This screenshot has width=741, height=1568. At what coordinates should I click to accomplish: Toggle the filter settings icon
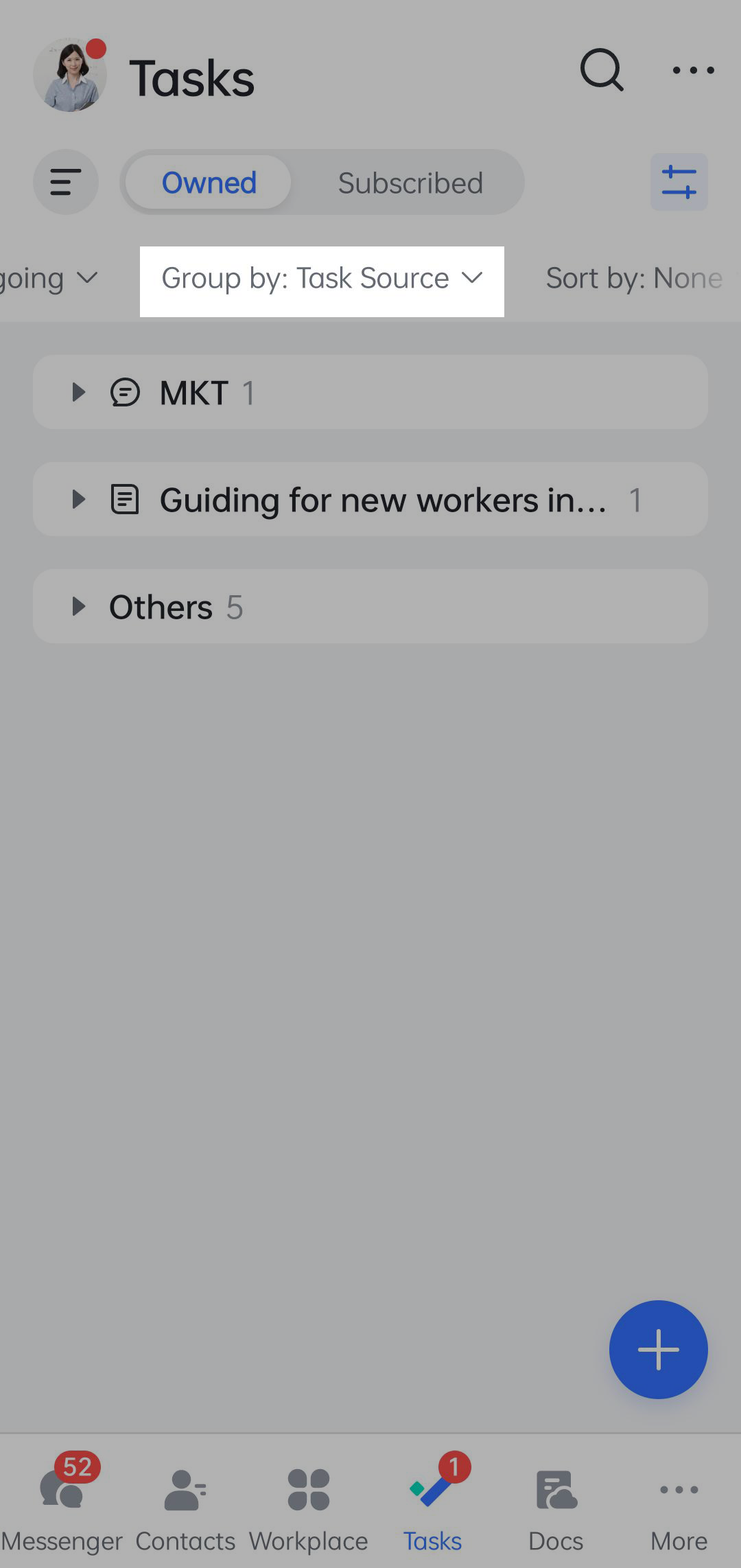coord(679,182)
